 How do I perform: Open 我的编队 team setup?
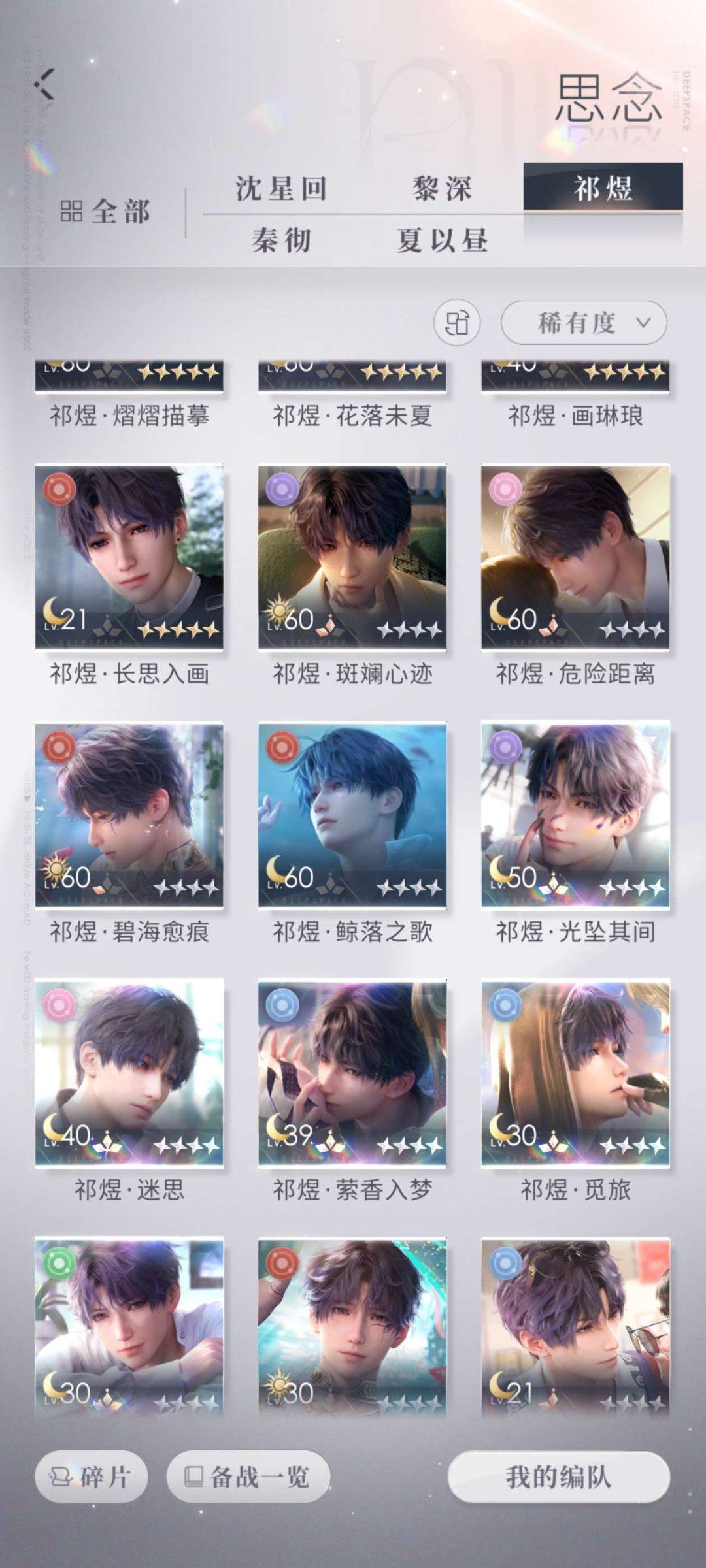pyautogui.click(x=558, y=1477)
